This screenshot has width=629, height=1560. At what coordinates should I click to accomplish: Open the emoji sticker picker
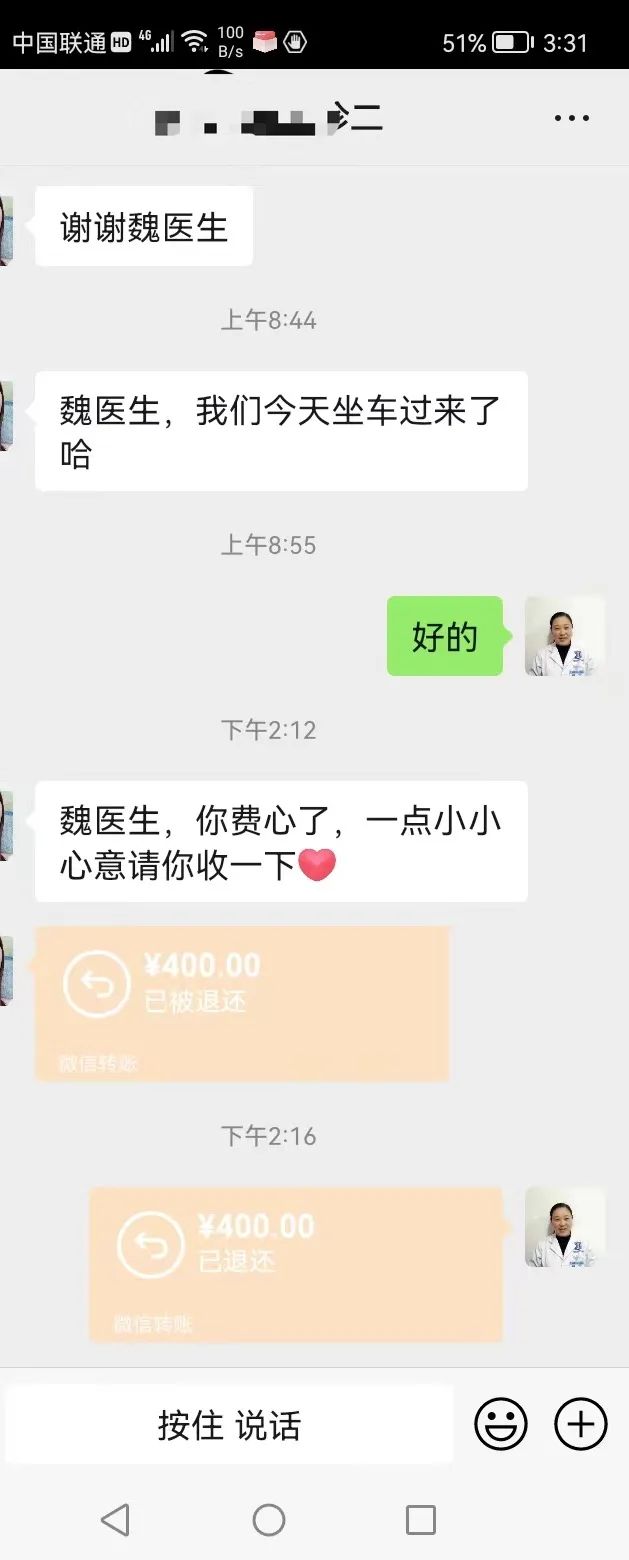[500, 1424]
